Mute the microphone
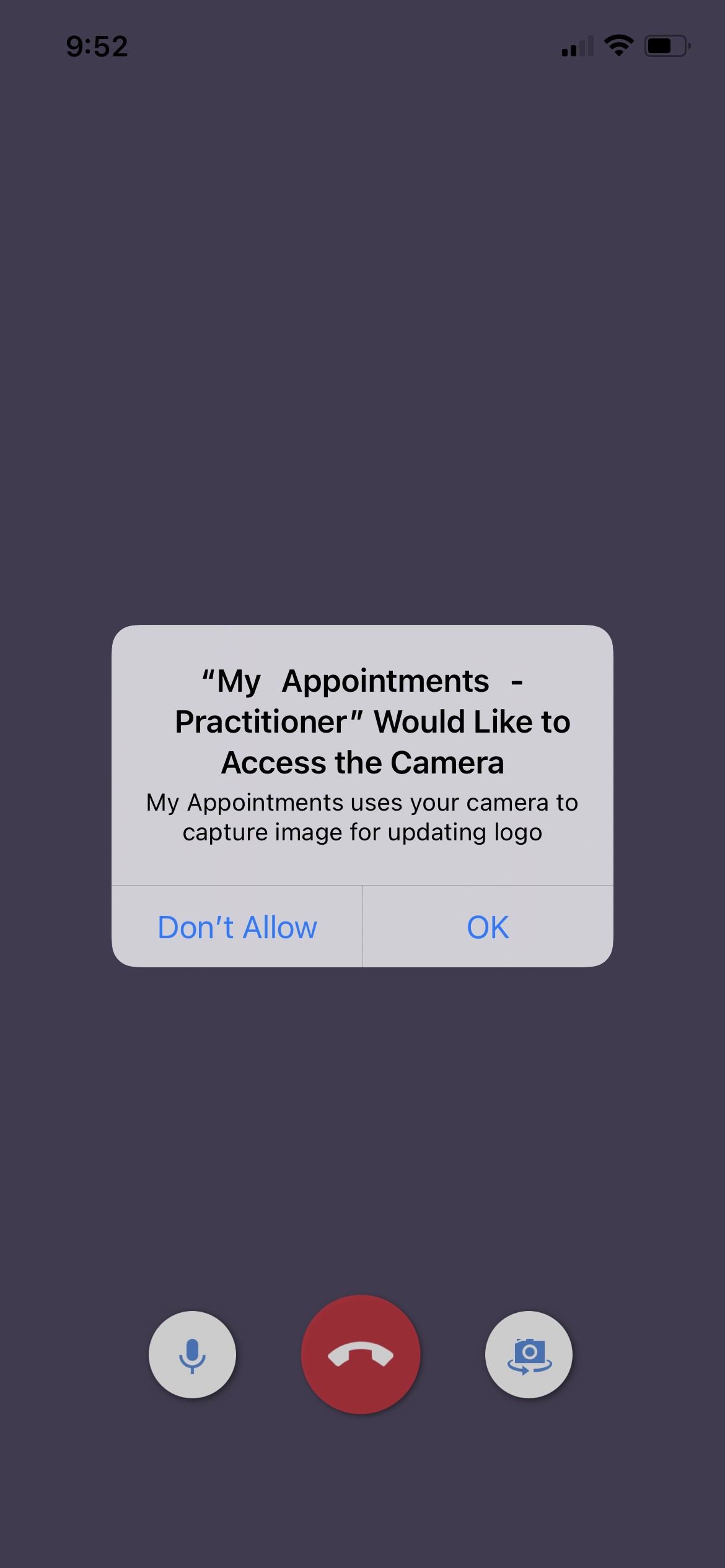Image resolution: width=725 pixels, height=1568 pixels. (x=192, y=1354)
